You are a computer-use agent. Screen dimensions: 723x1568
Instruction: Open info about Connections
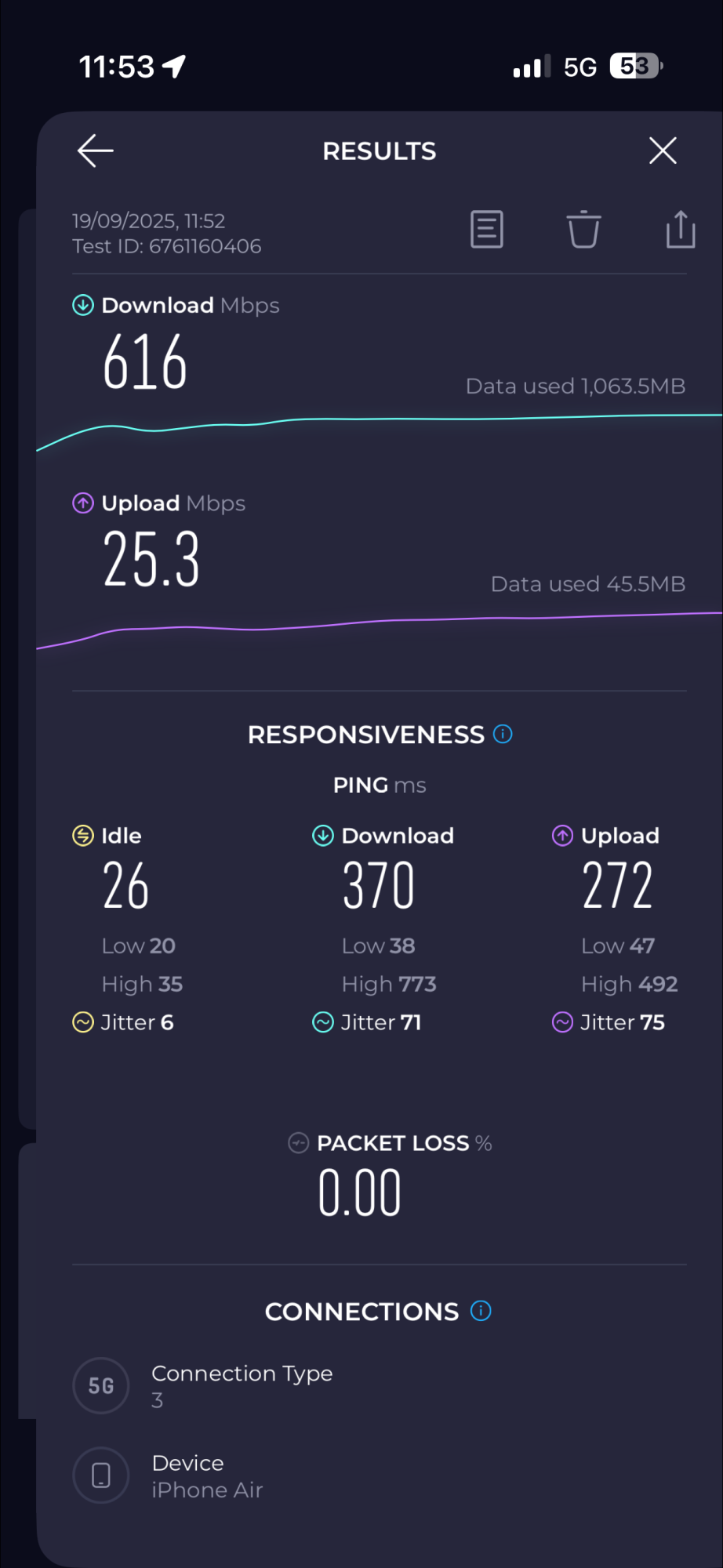(x=481, y=1311)
